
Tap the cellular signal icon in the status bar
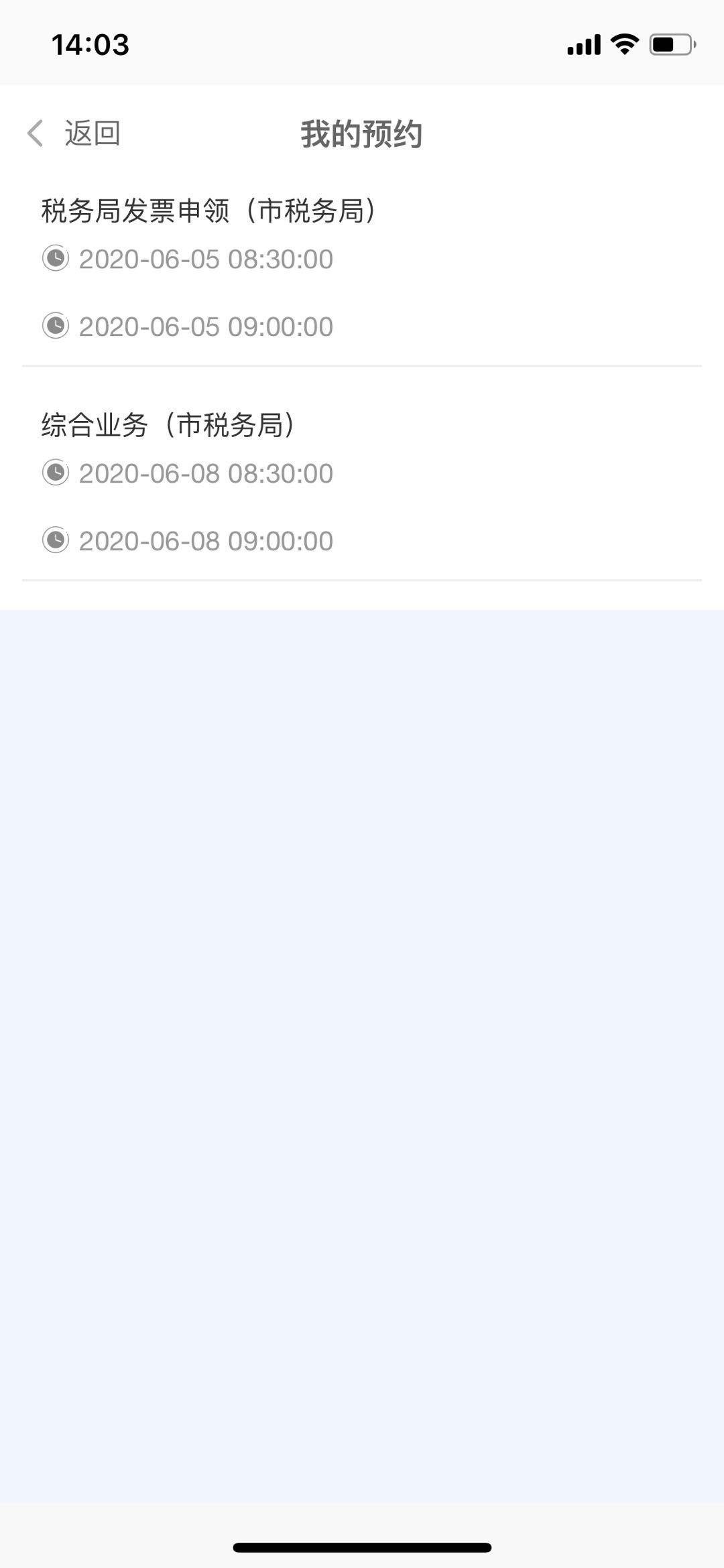(583, 44)
